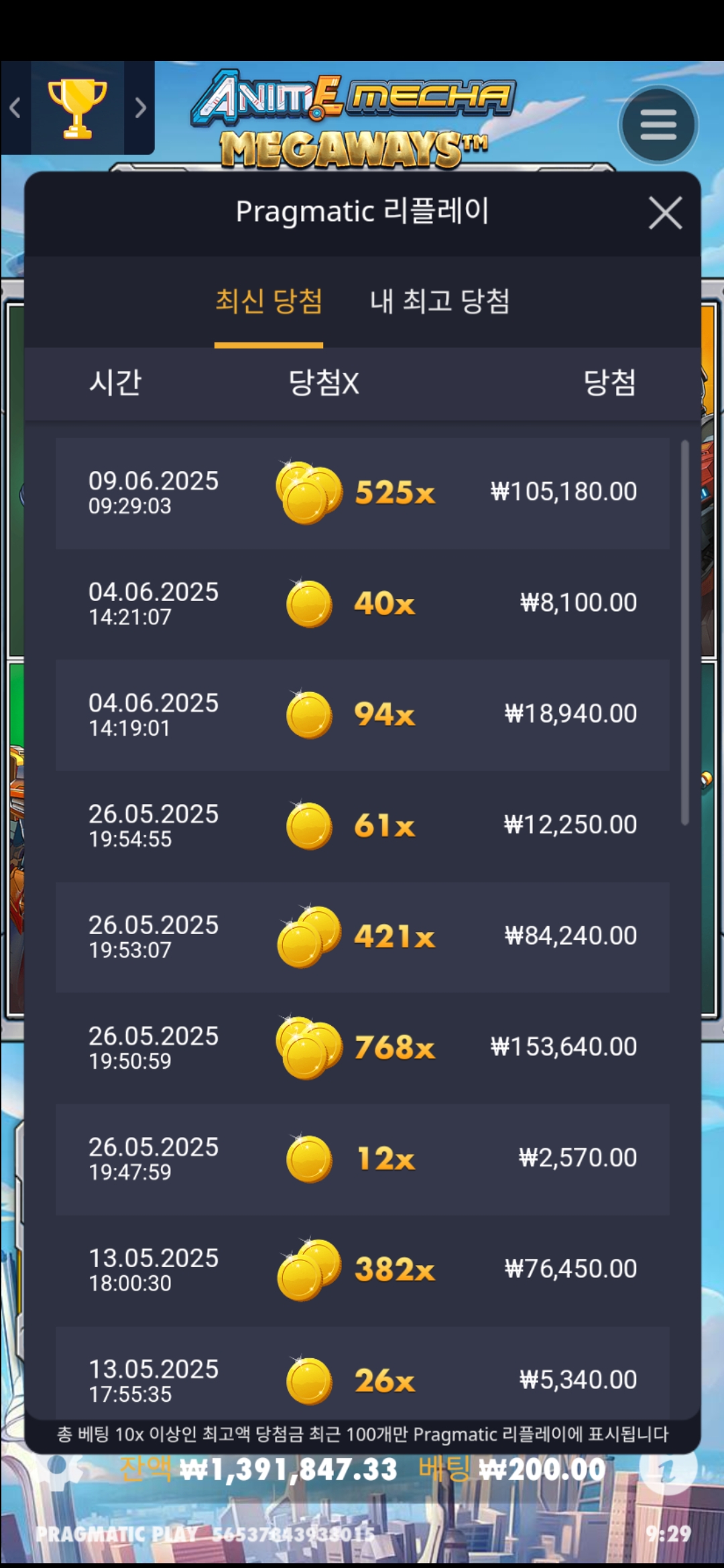Open the hamburger menu button

658,125
